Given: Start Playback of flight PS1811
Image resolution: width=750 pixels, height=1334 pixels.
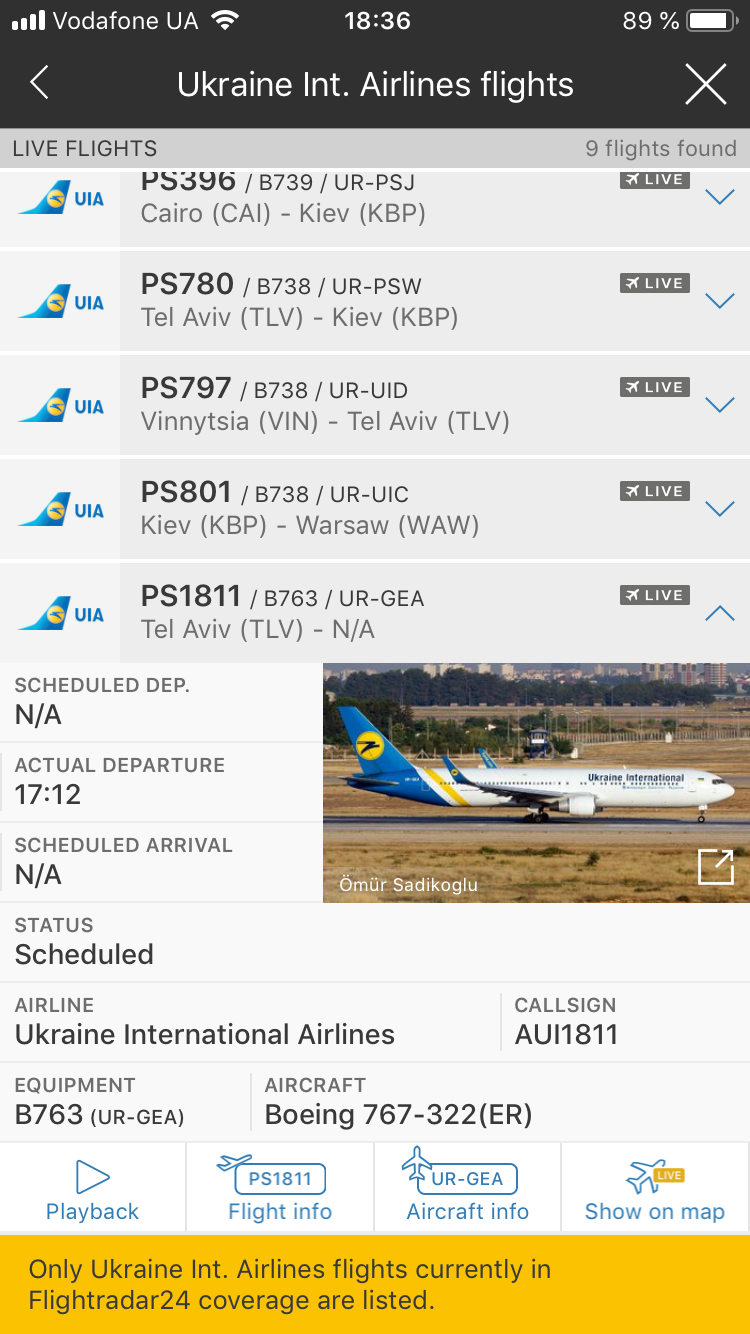Looking at the screenshot, I should click(93, 1189).
